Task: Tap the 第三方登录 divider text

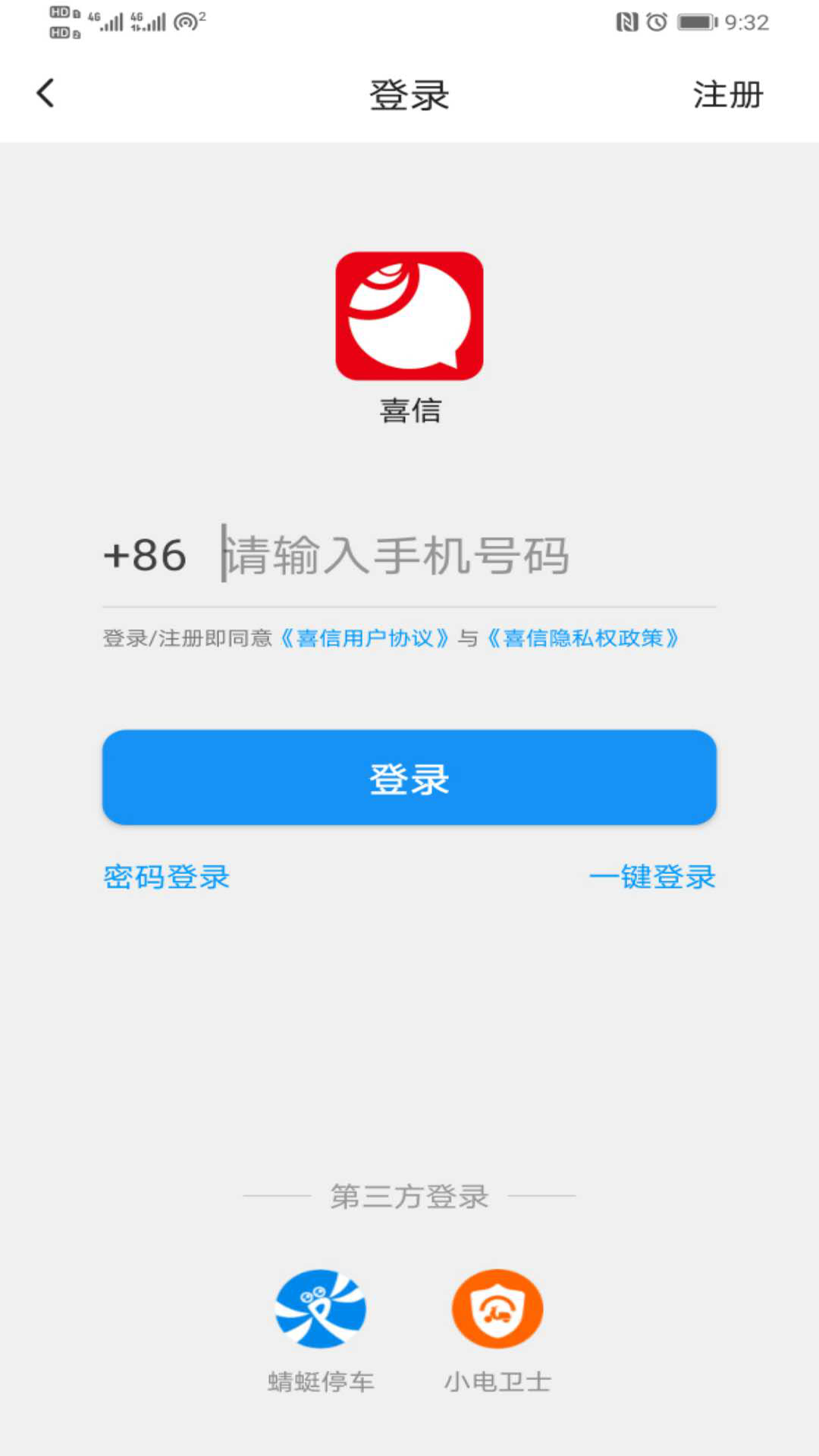Action: [x=409, y=1197]
